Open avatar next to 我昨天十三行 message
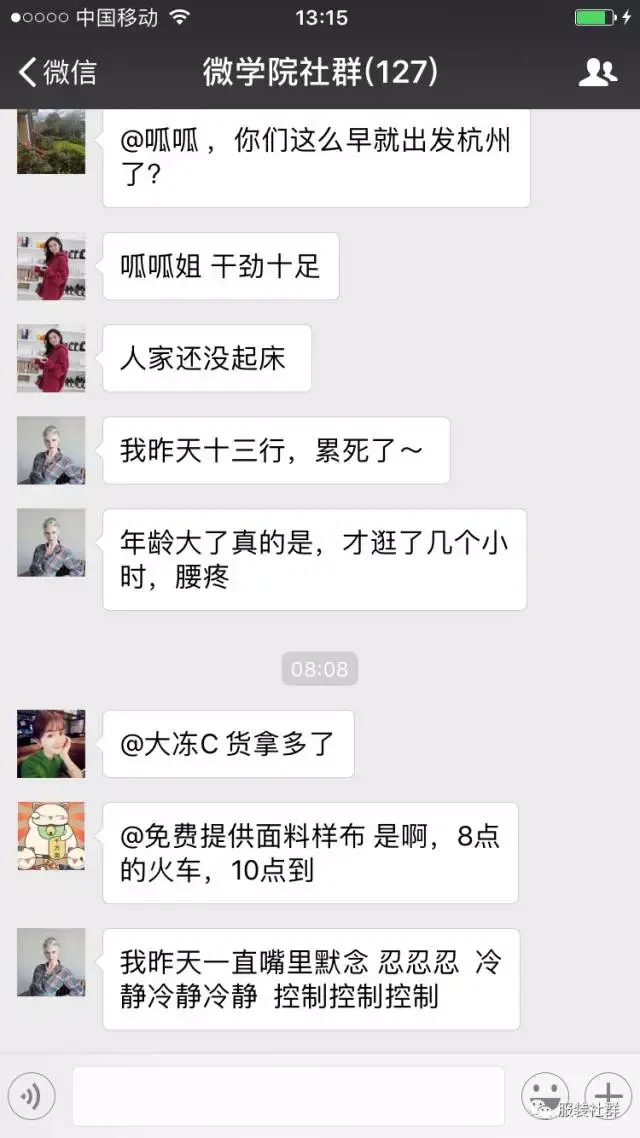Viewport: 640px width, 1138px height. pyautogui.click(x=51, y=450)
